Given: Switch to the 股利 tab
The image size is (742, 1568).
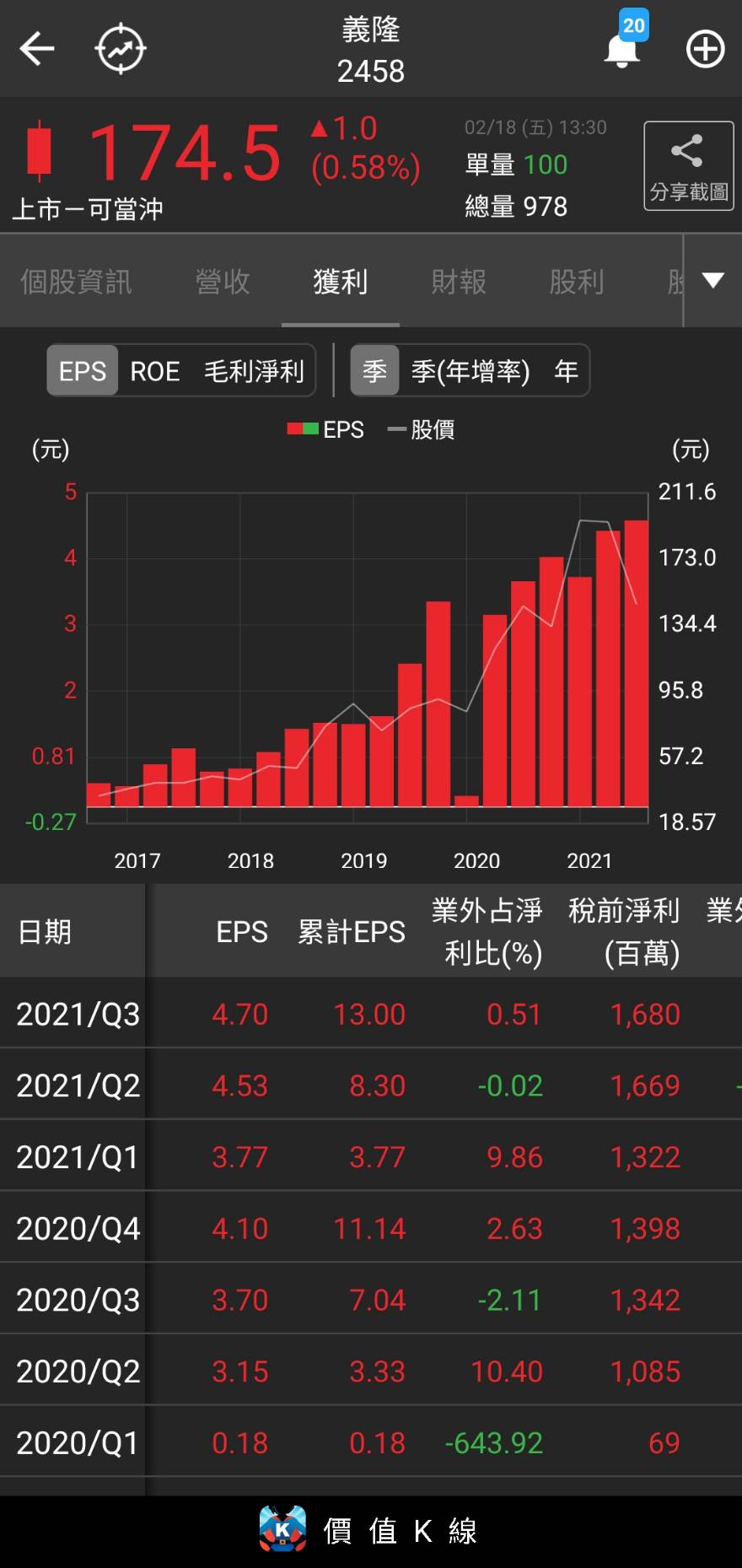Looking at the screenshot, I should pyautogui.click(x=577, y=282).
